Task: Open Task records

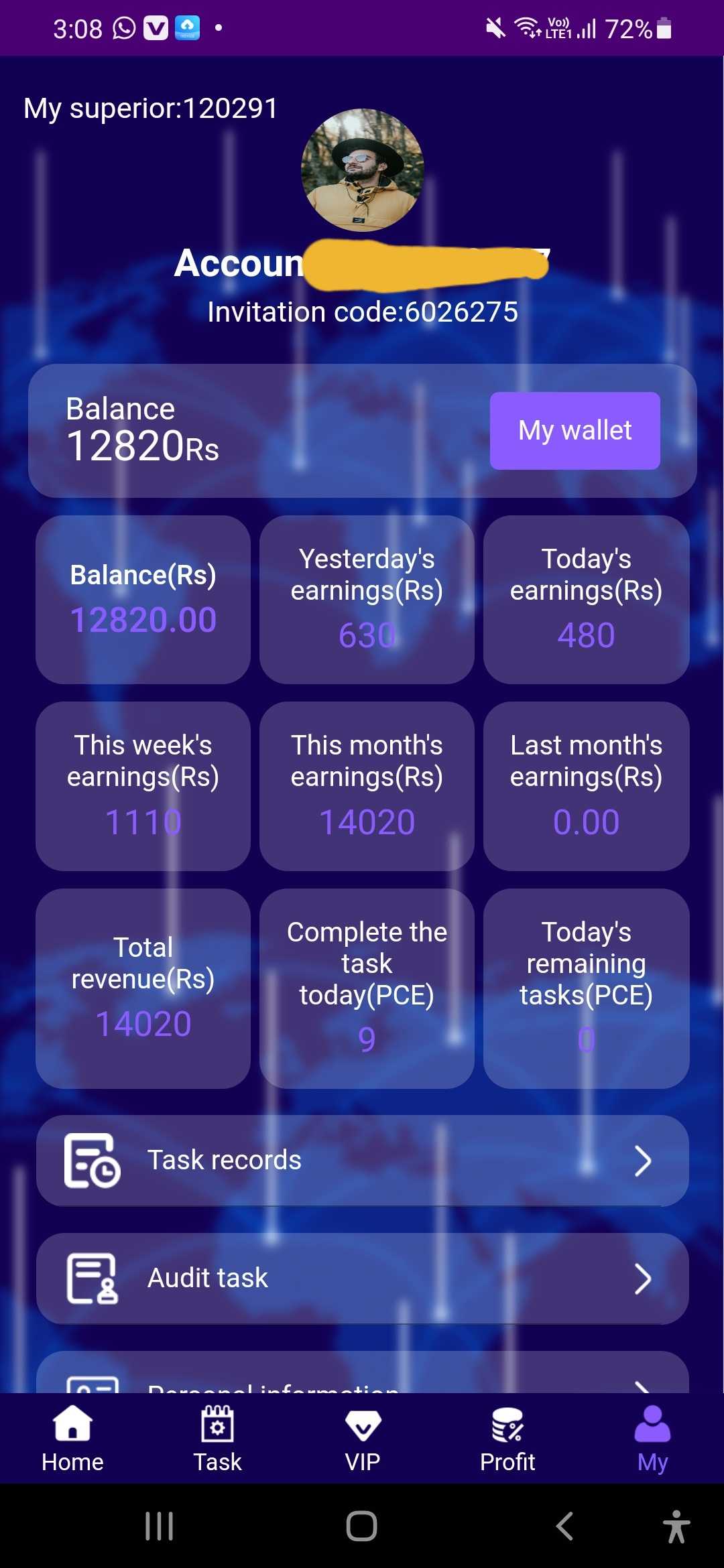Action: (362, 1160)
